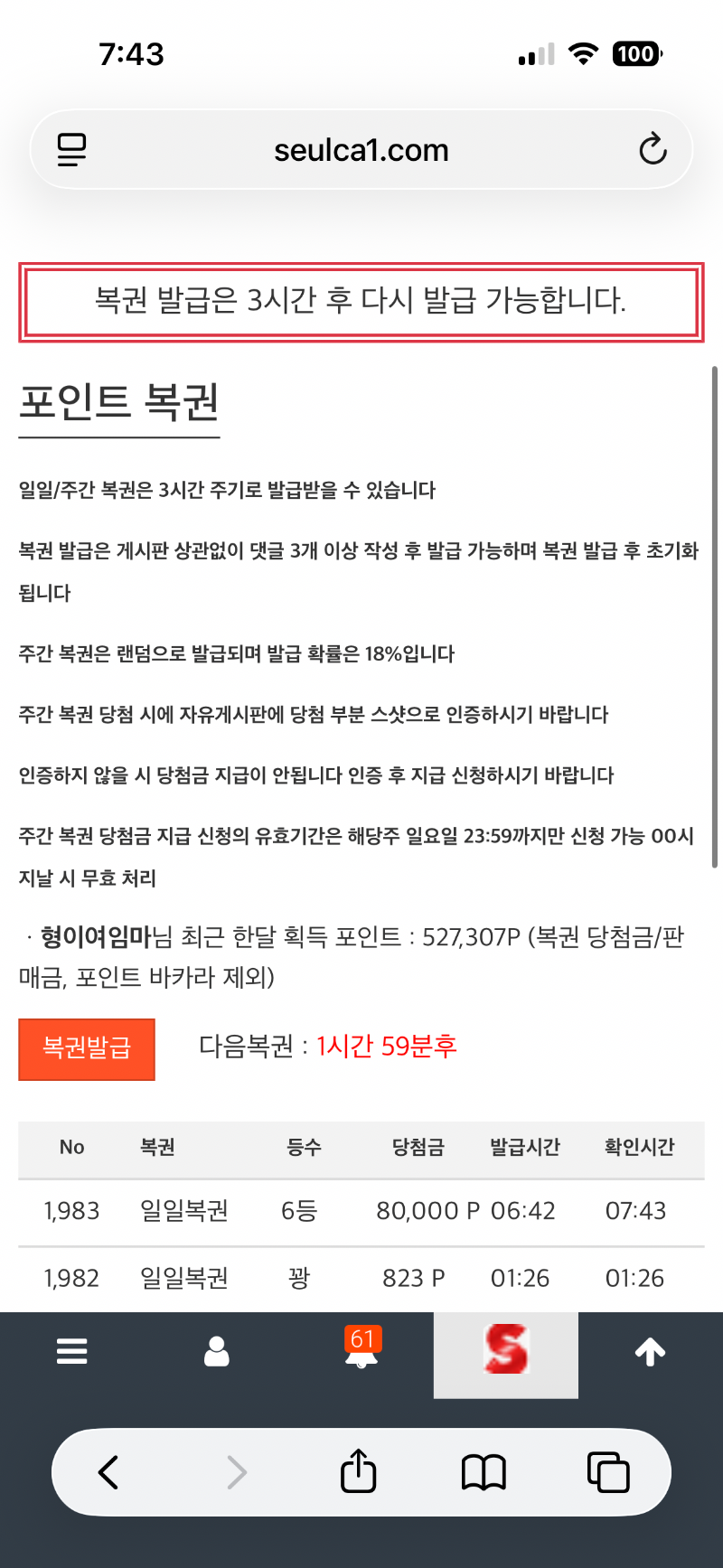Reload the page in Safari
723x1568 pixels.
[652, 149]
